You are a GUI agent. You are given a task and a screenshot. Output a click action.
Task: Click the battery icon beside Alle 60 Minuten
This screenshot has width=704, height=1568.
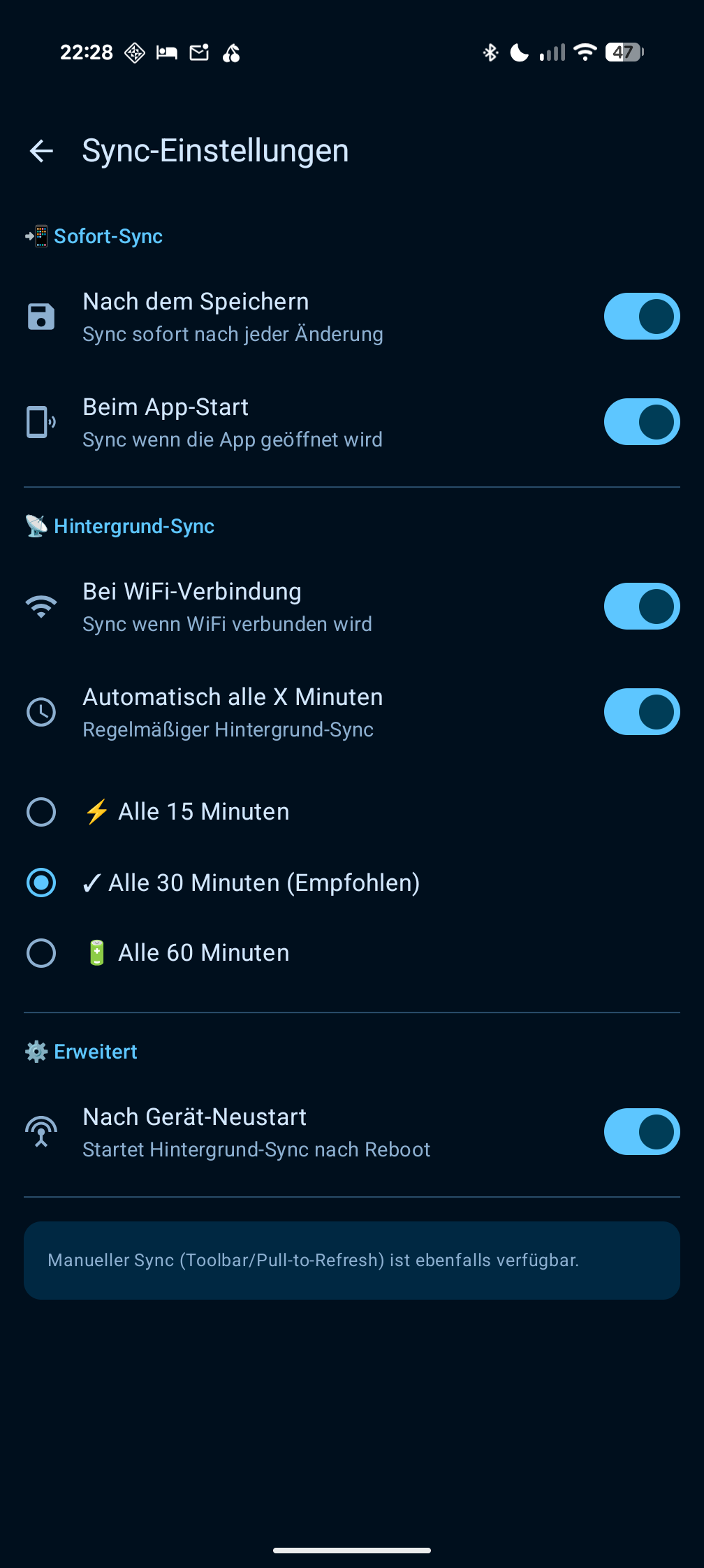click(95, 952)
